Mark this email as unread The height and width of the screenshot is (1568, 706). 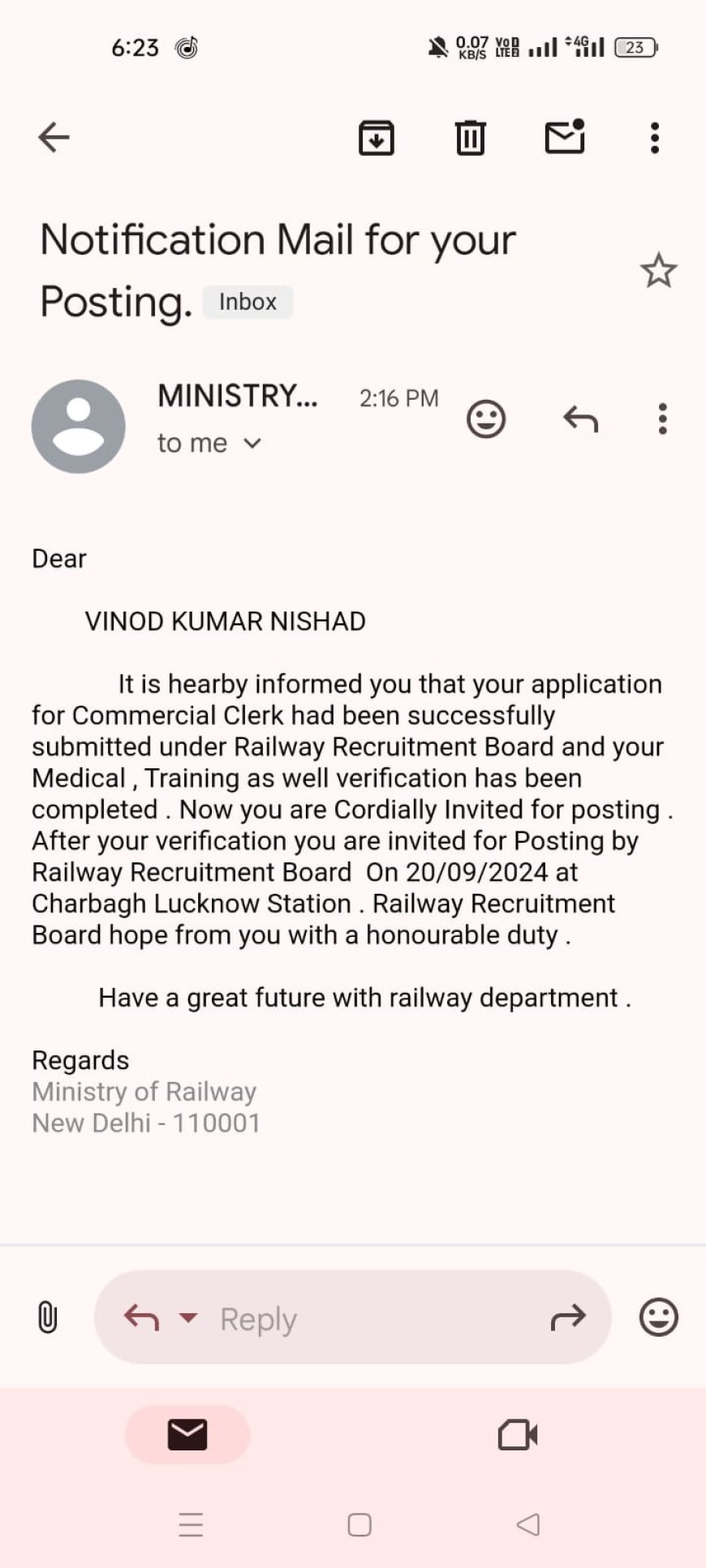(565, 136)
